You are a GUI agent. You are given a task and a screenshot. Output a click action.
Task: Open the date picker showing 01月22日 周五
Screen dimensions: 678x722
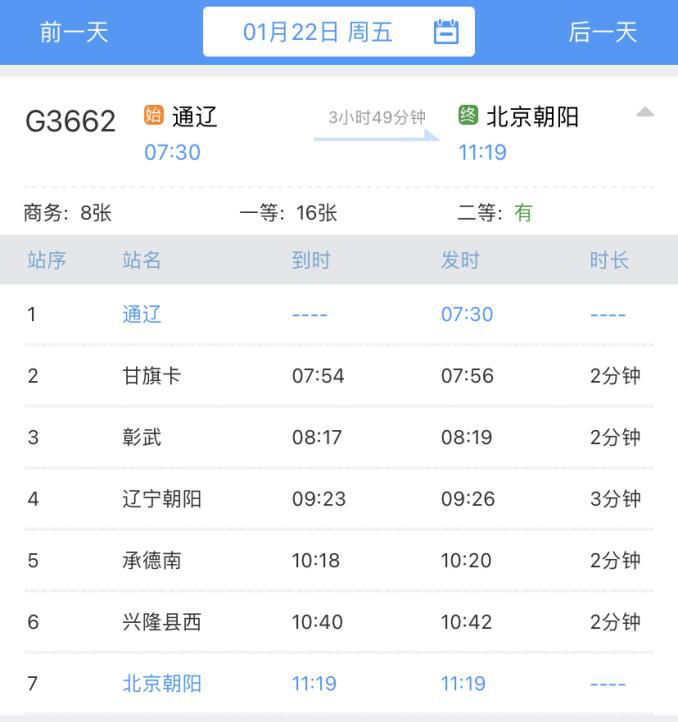339,32
